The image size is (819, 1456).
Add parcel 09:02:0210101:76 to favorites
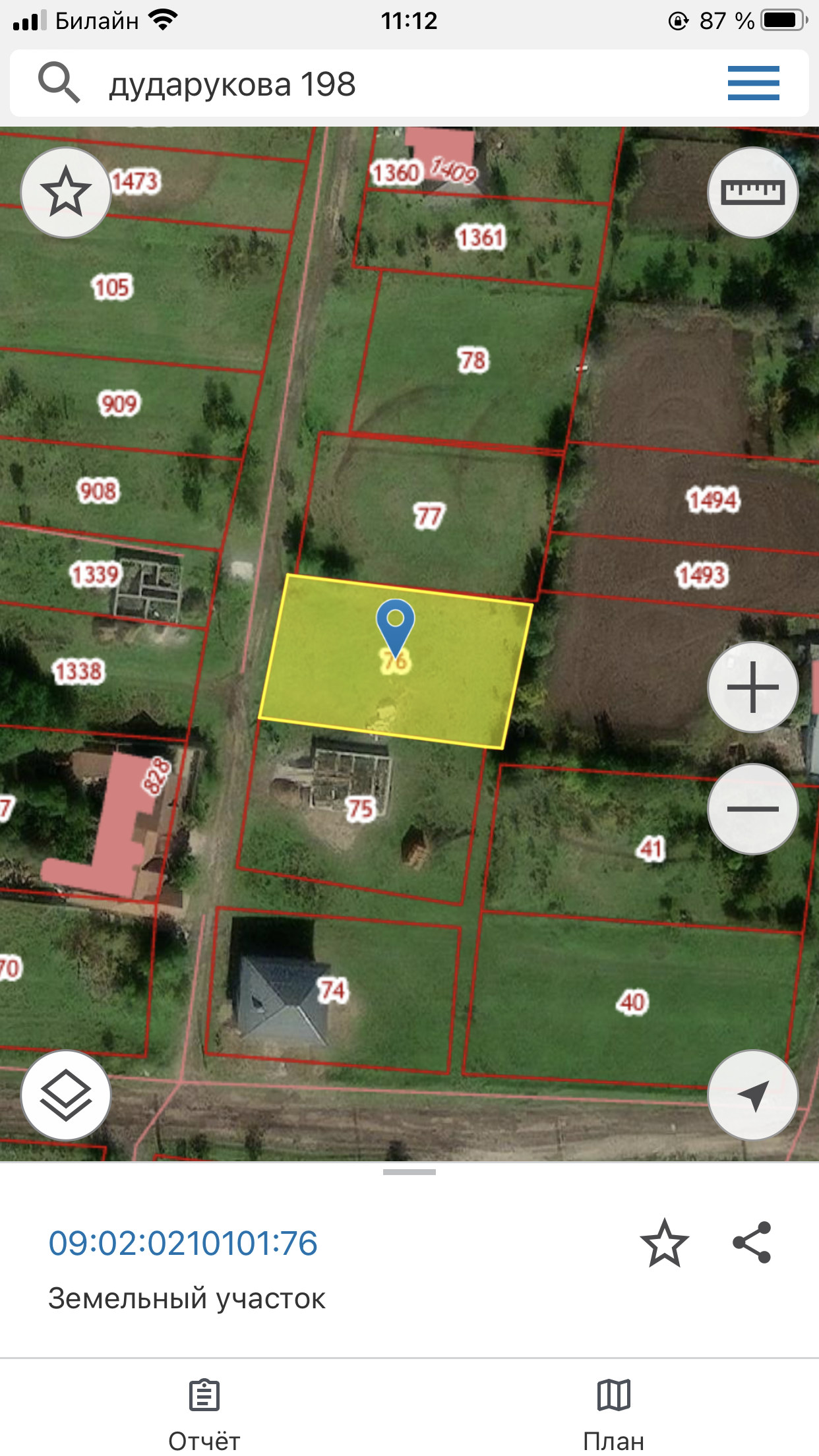664,1243
